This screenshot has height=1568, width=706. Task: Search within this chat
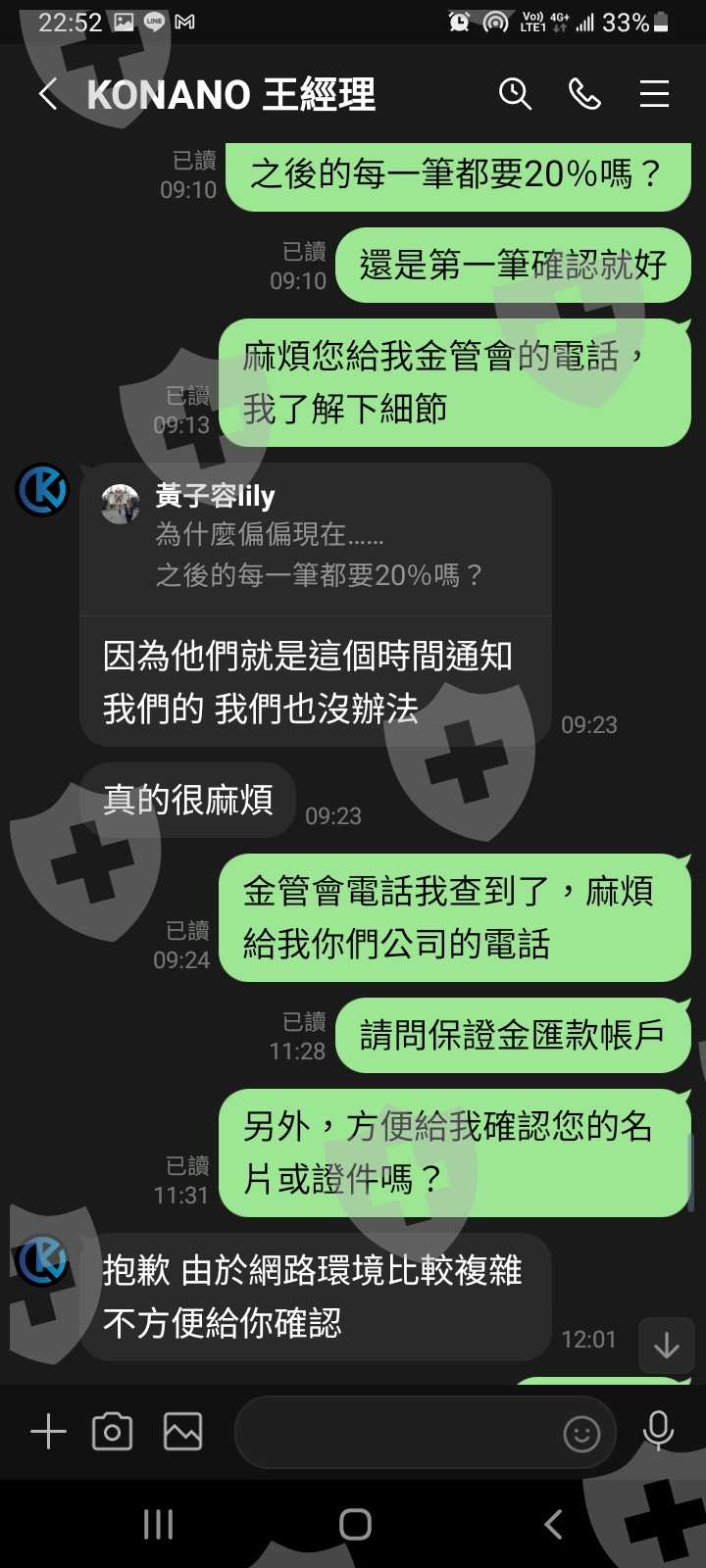tap(515, 94)
